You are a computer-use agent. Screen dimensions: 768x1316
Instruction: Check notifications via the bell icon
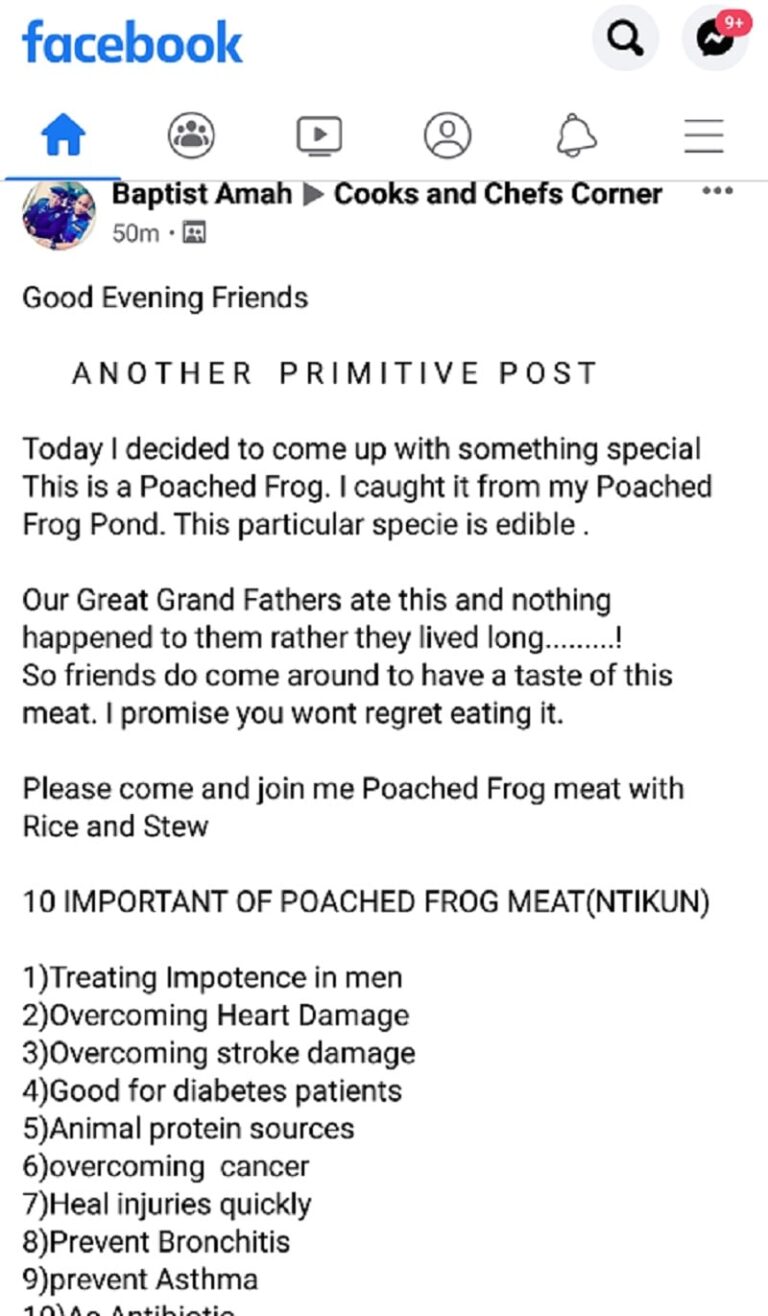click(x=576, y=133)
